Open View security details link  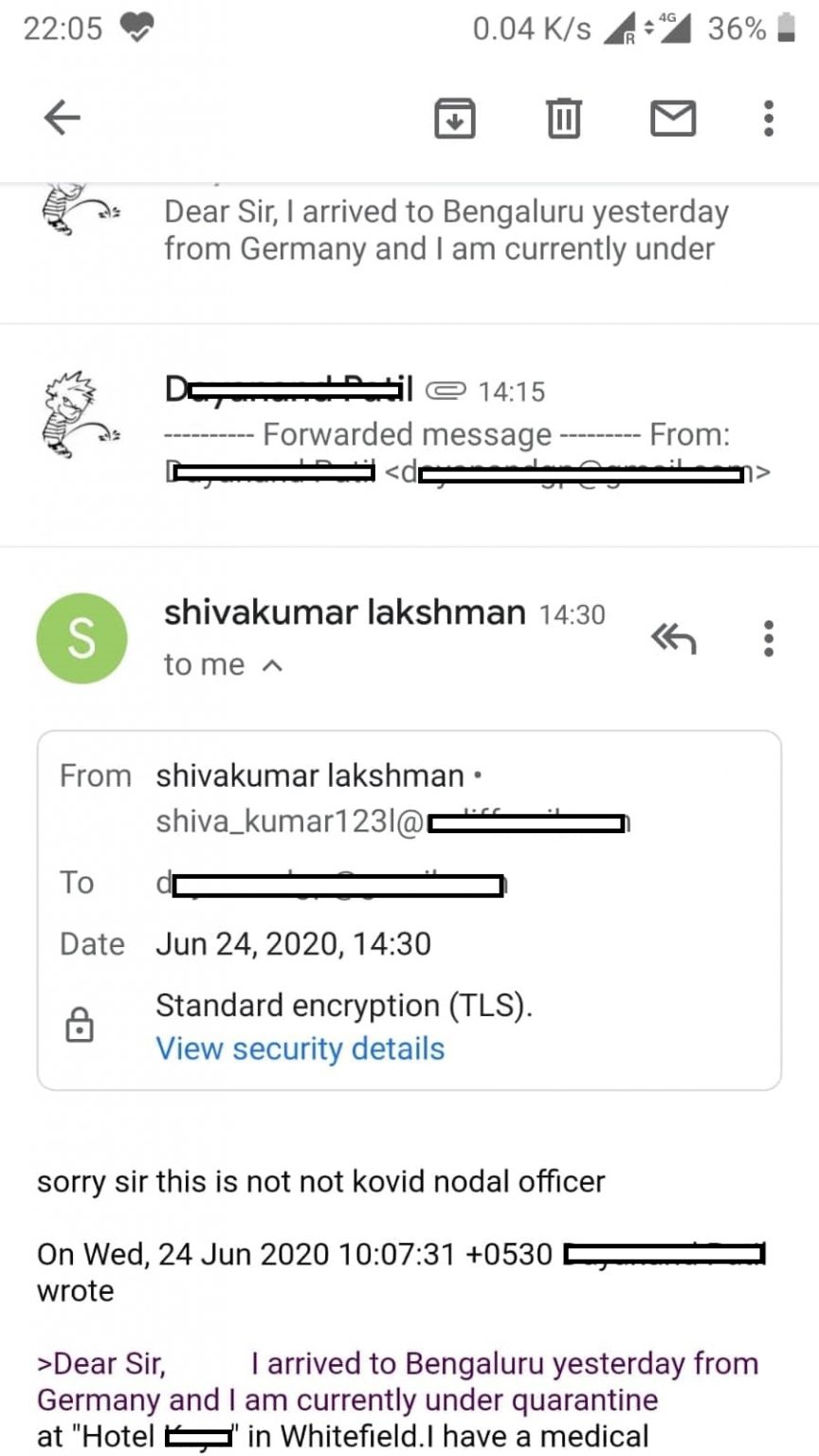tap(300, 1048)
